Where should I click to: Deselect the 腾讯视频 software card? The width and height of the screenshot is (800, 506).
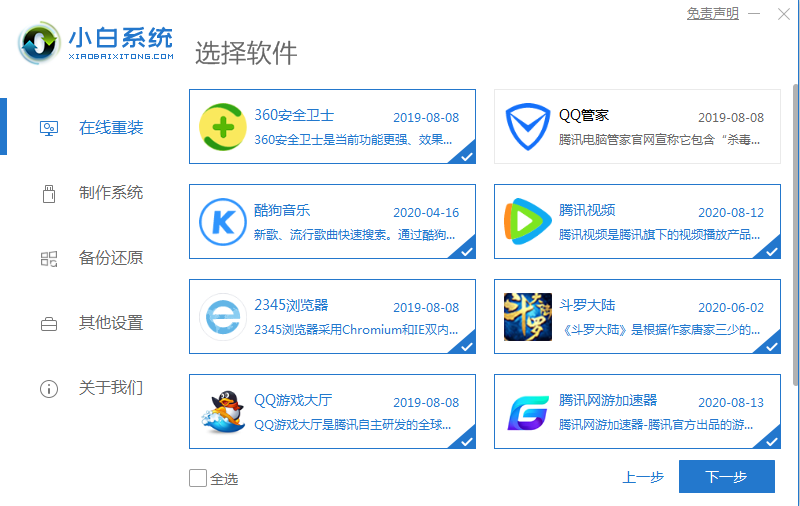(x=637, y=221)
